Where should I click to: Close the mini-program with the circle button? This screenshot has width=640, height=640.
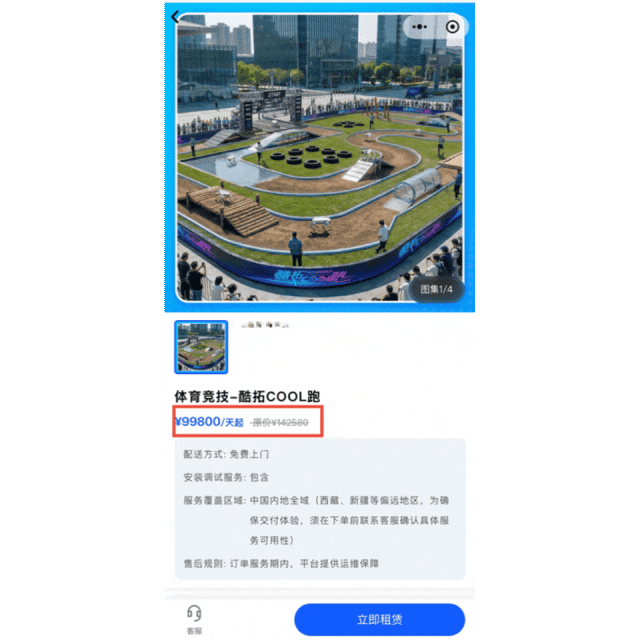pos(452,27)
